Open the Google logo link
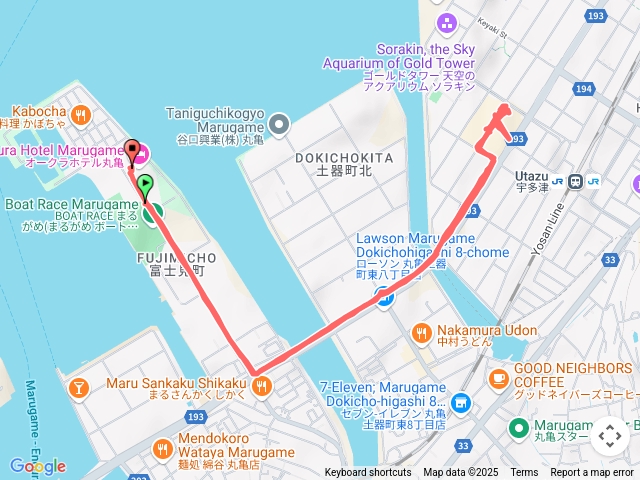 point(36,466)
